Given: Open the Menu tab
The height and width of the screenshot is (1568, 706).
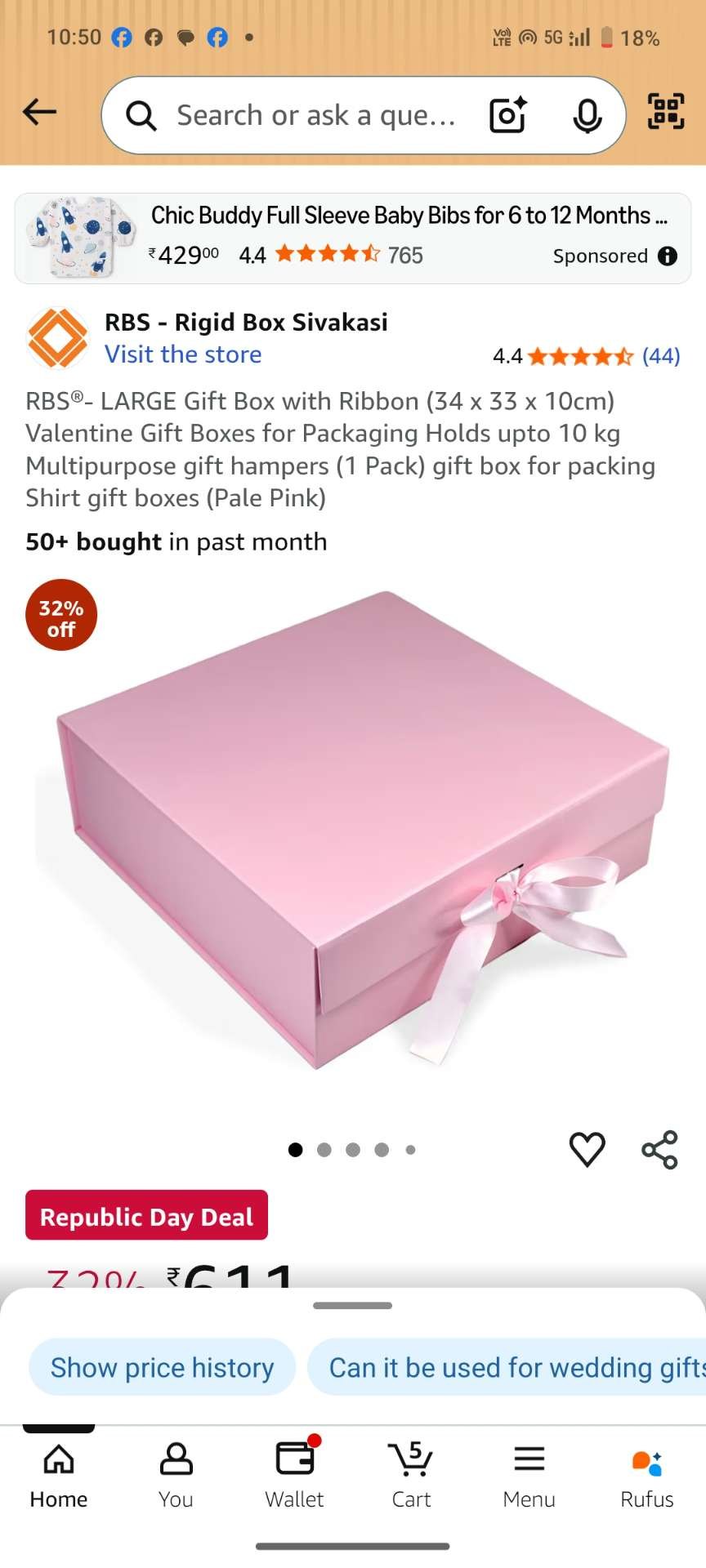Looking at the screenshot, I should (529, 1475).
